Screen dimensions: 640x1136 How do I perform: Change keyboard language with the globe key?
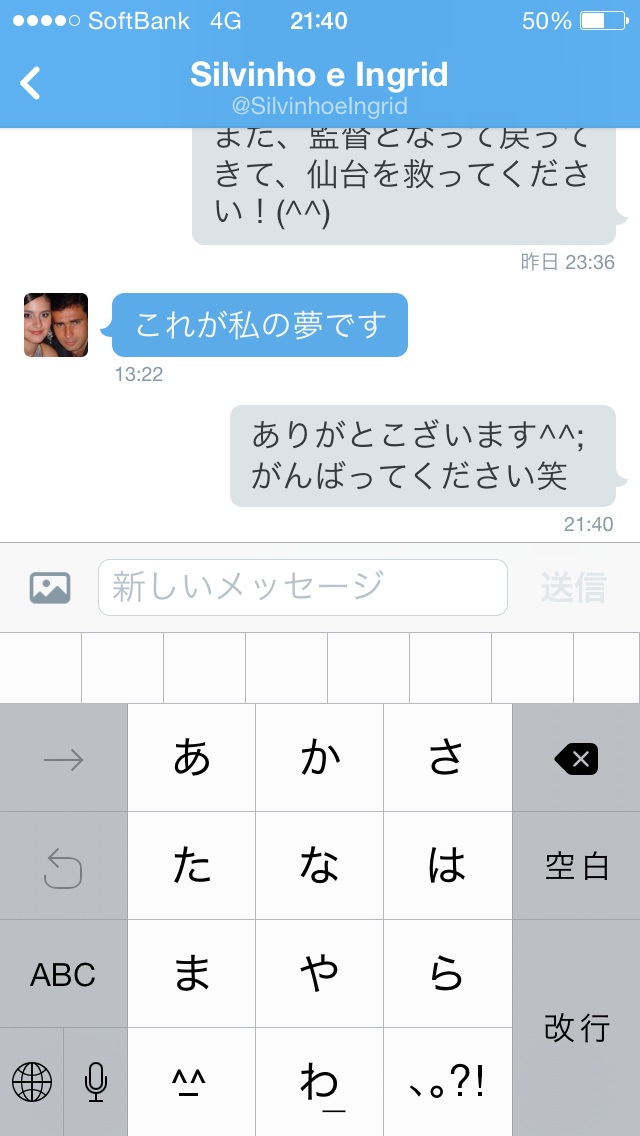pyautogui.click(x=32, y=1082)
